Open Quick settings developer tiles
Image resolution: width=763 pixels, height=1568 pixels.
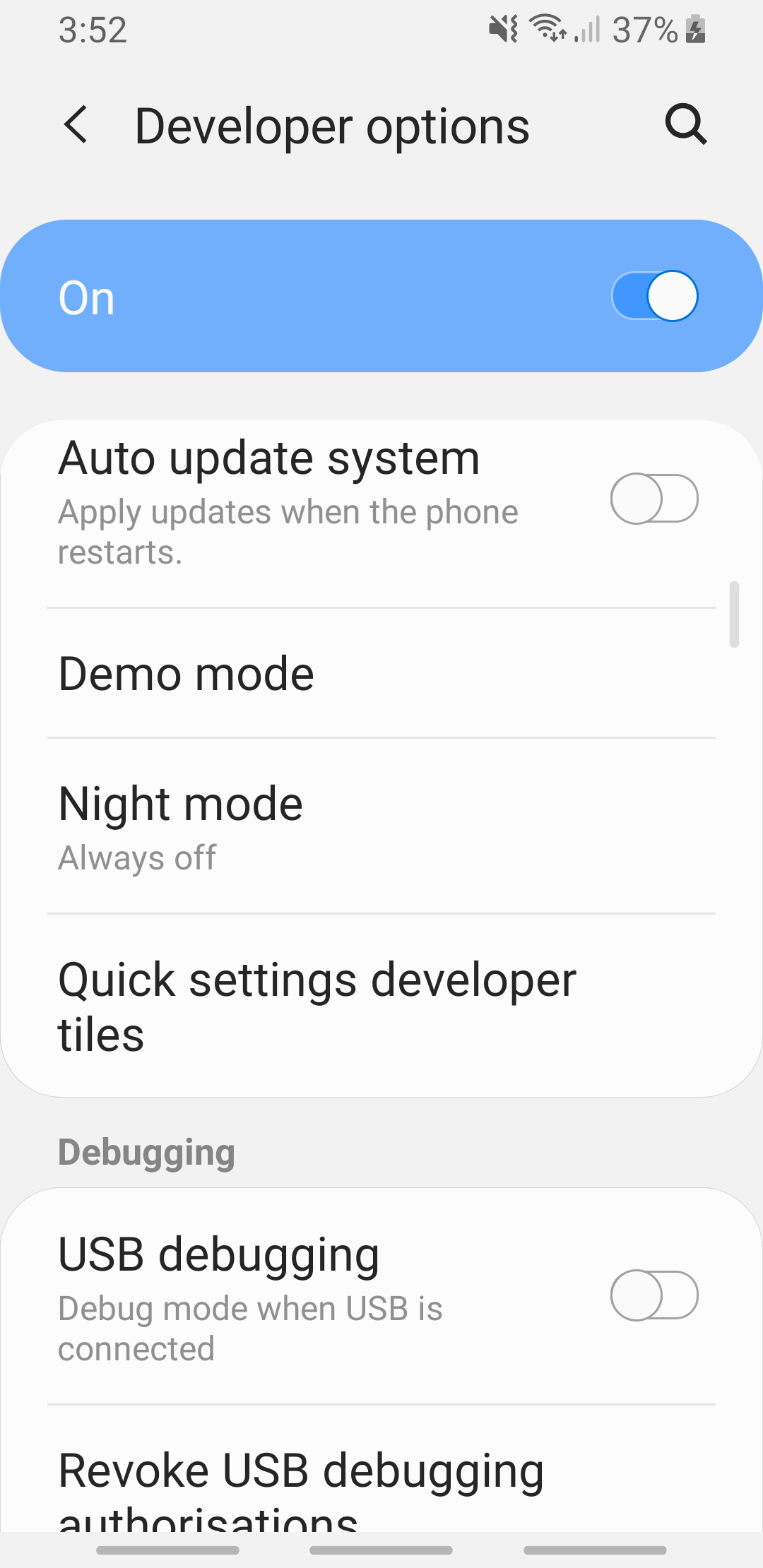point(381,1006)
